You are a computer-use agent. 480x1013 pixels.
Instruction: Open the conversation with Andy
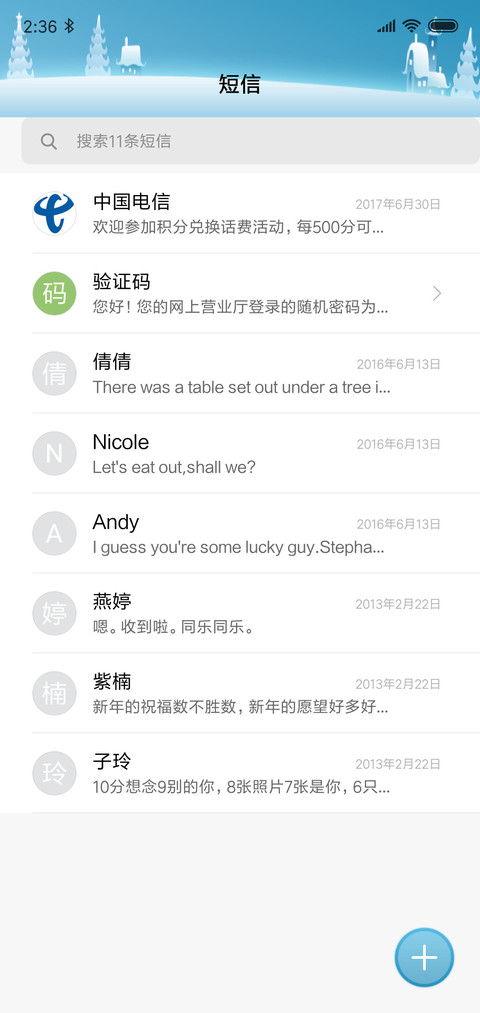(x=240, y=534)
